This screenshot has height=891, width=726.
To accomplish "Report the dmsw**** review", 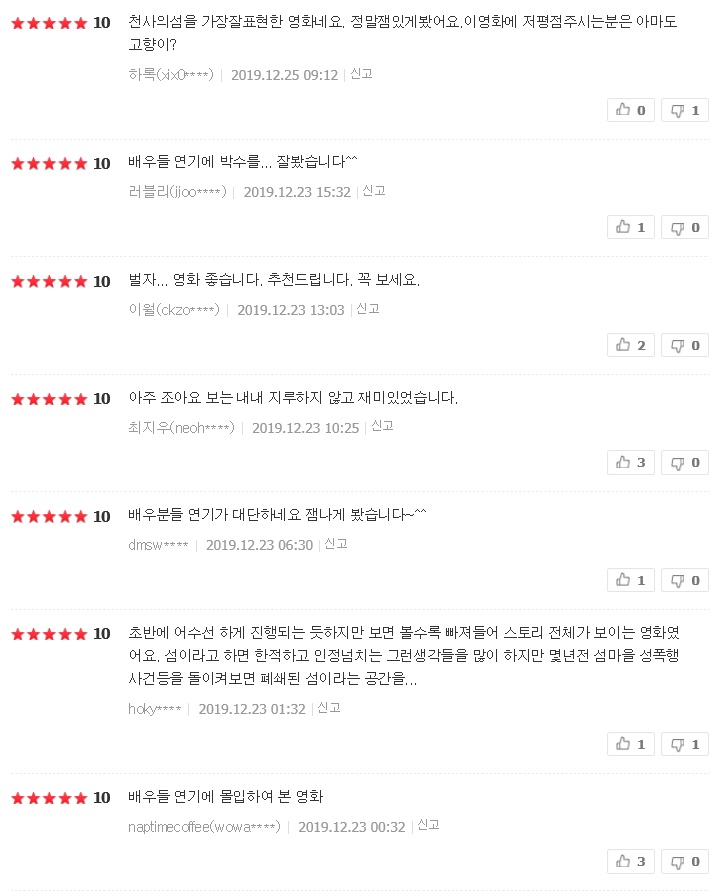I will coord(336,544).
